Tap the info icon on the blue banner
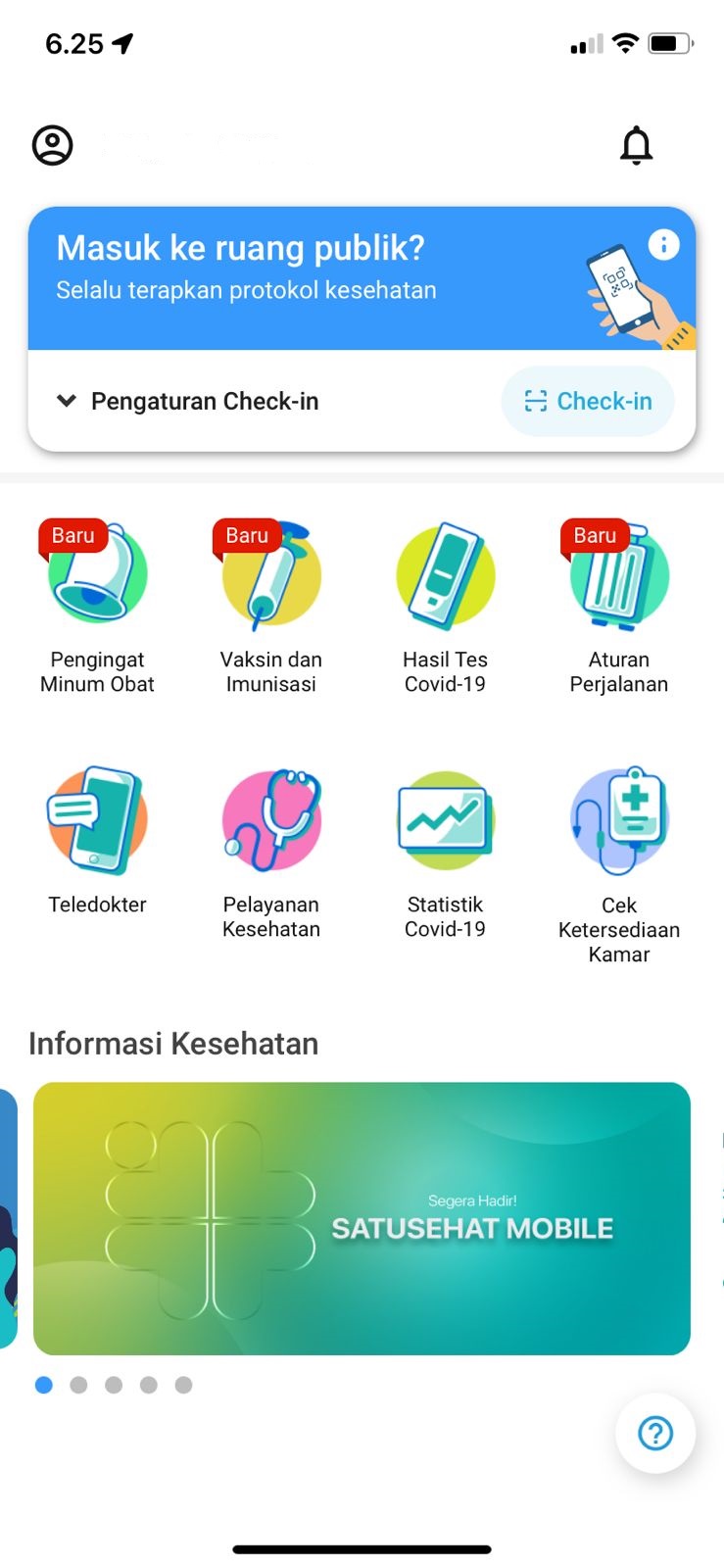The width and height of the screenshot is (724, 1568). point(663,244)
